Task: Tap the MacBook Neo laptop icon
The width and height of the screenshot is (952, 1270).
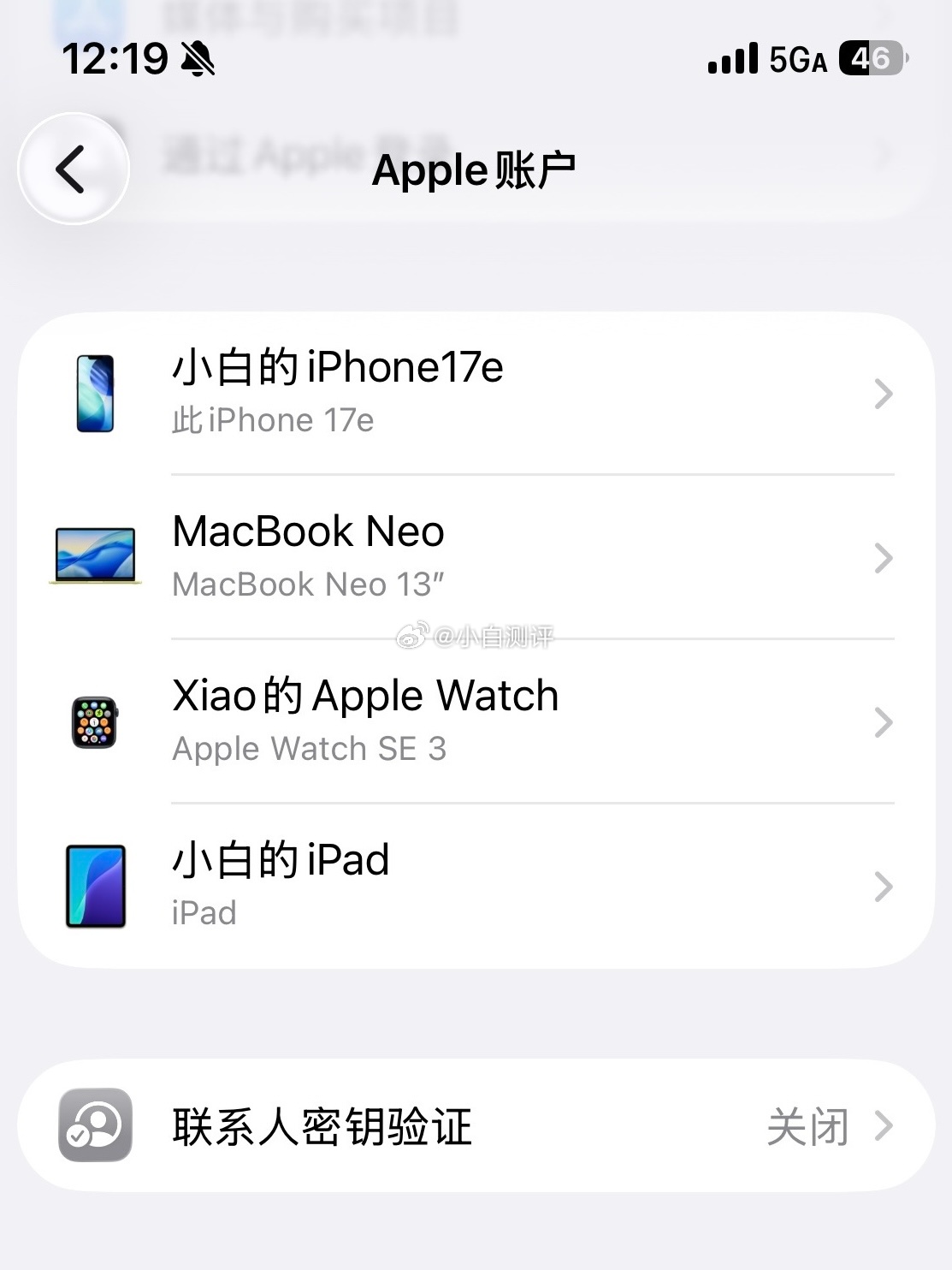Action: click(94, 555)
